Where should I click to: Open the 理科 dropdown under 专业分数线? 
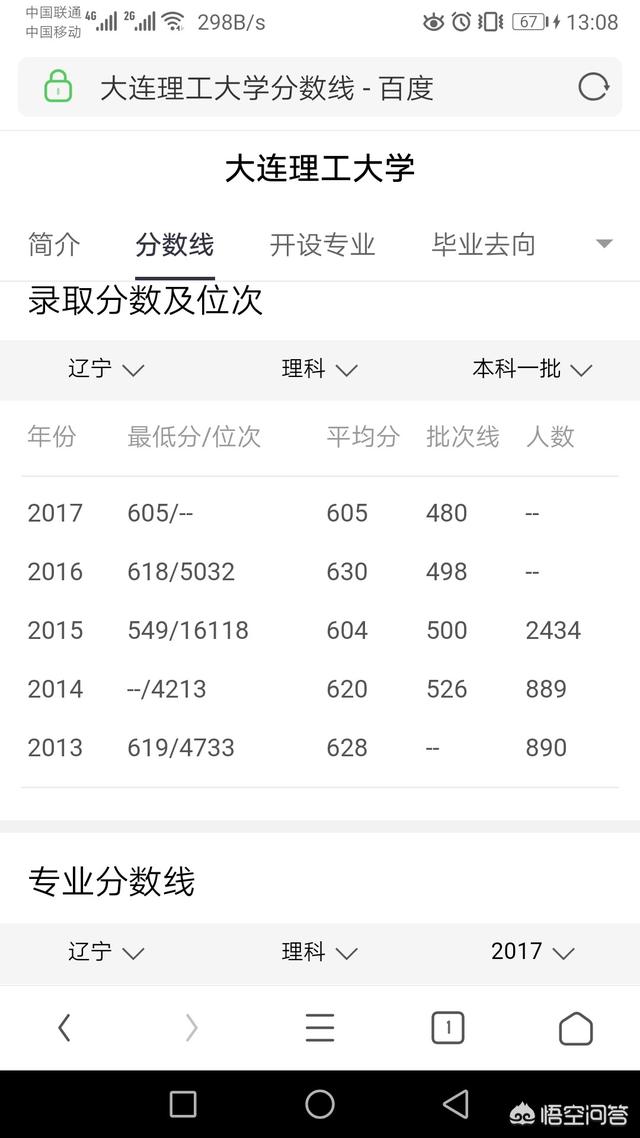pos(320,951)
